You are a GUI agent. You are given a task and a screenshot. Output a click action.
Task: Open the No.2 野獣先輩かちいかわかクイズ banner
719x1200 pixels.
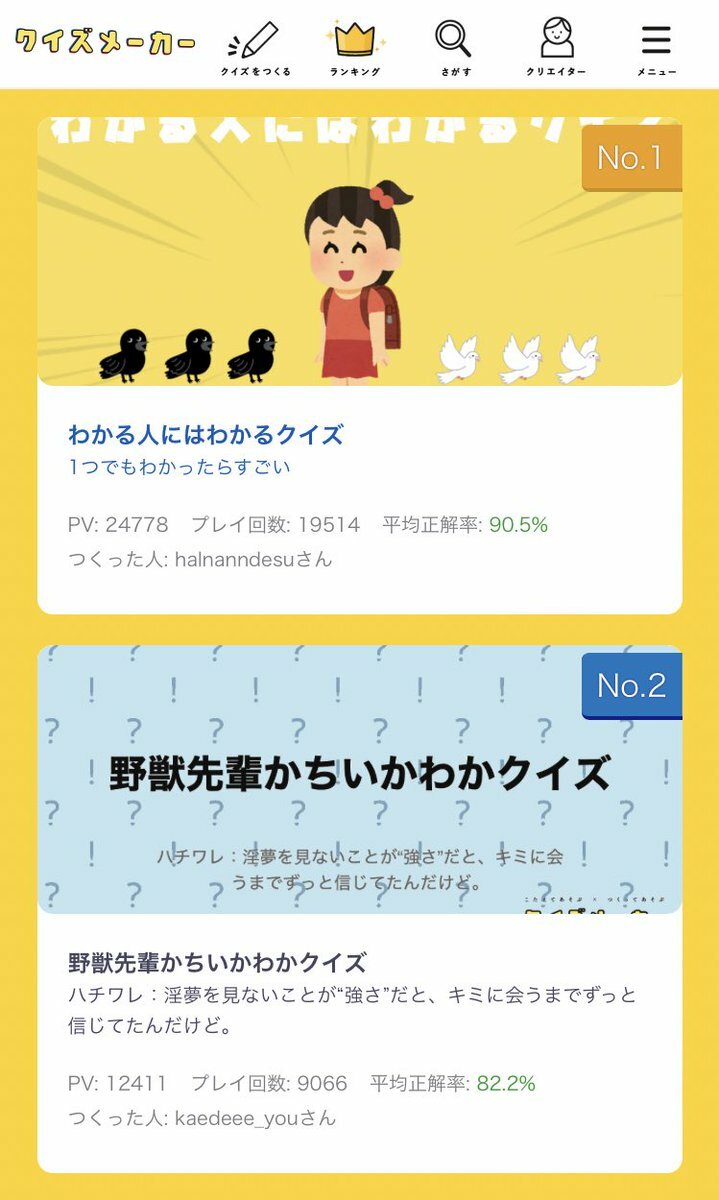coord(359,779)
